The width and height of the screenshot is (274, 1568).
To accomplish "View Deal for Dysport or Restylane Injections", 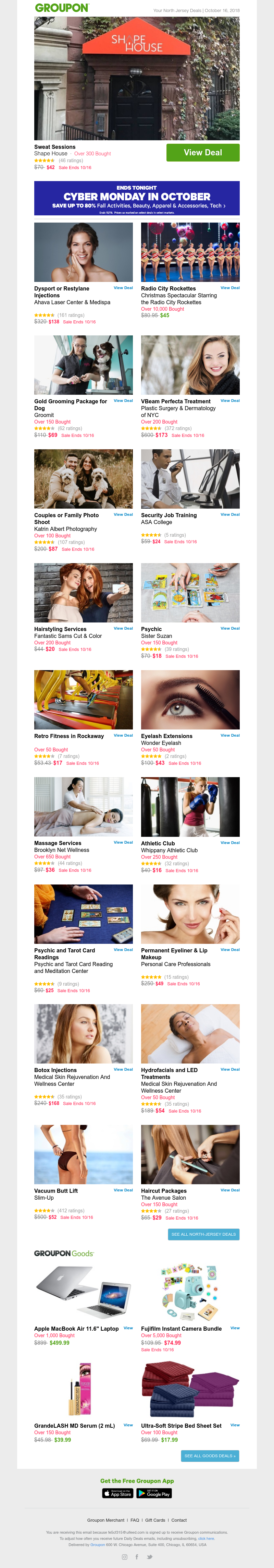I will click(123, 288).
